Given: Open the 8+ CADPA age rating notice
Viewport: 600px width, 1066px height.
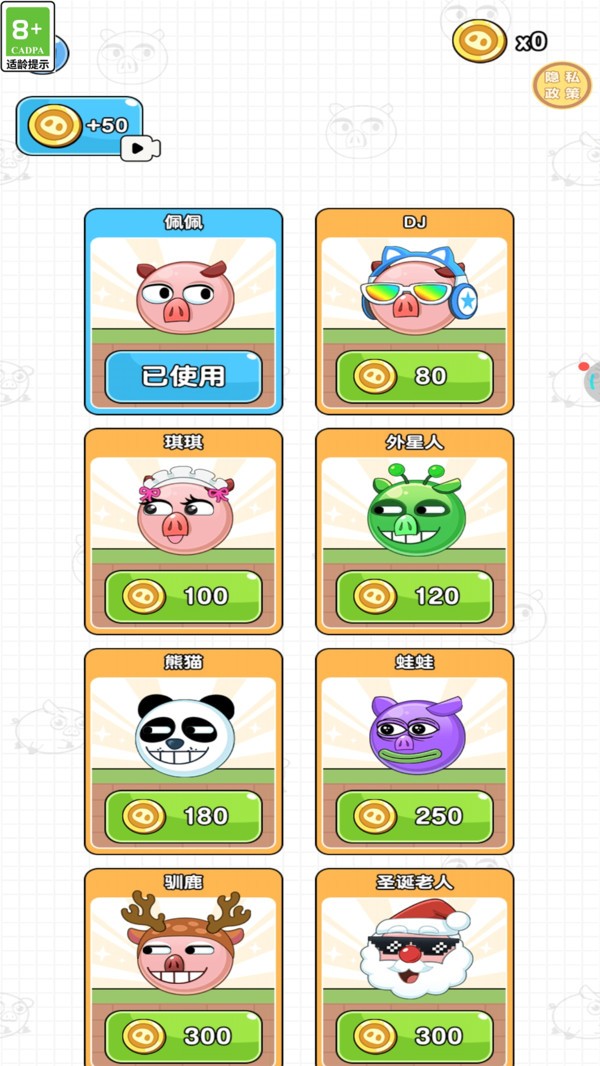Looking at the screenshot, I should click(x=28, y=37).
